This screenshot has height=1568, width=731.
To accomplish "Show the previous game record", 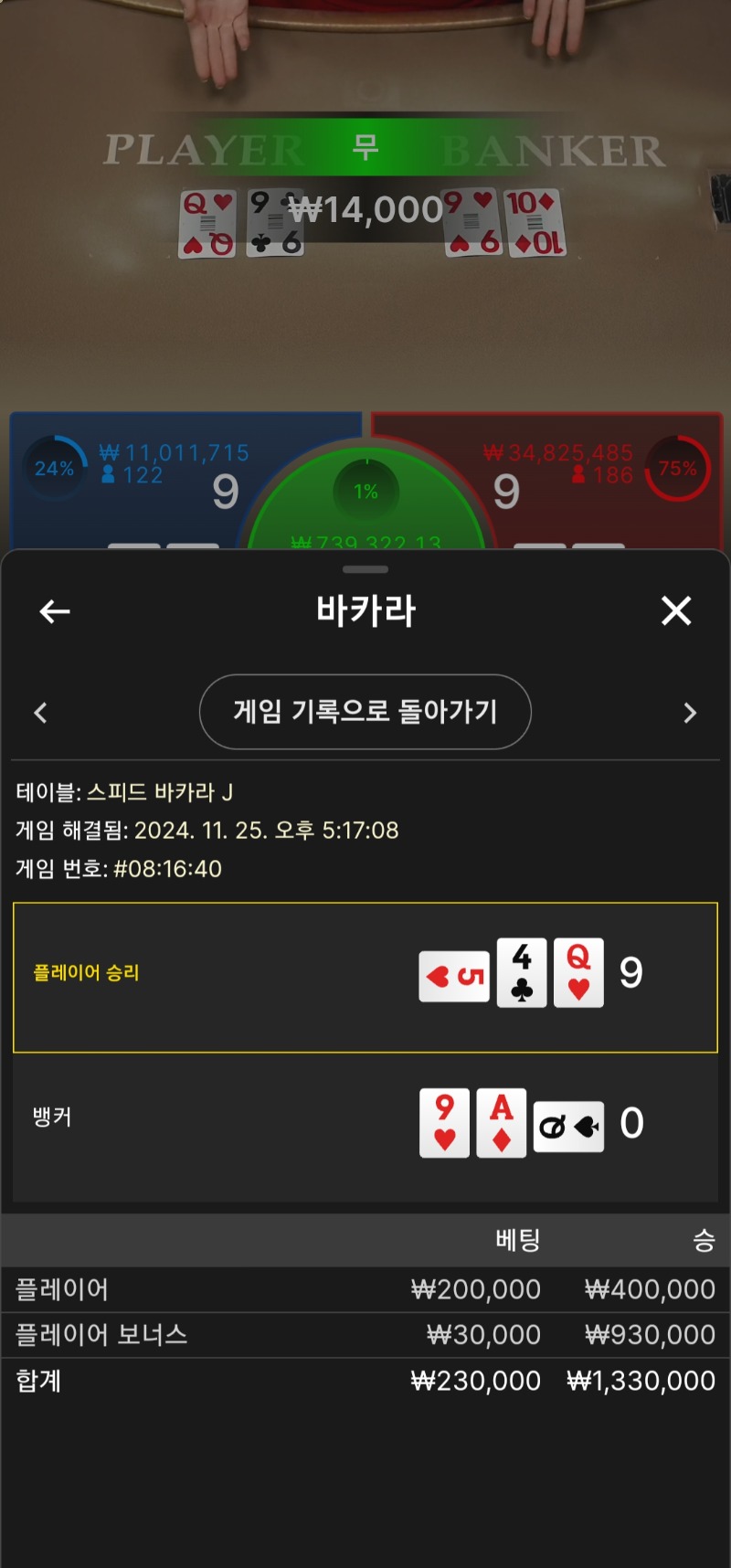I will [x=40, y=713].
